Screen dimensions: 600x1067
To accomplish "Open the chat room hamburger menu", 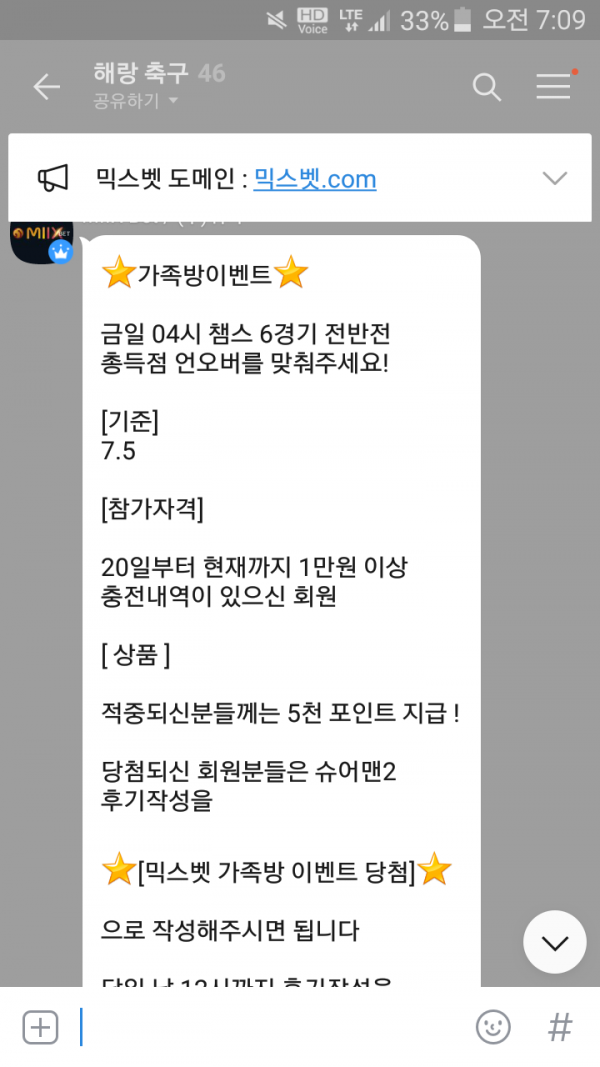I will [x=553, y=87].
